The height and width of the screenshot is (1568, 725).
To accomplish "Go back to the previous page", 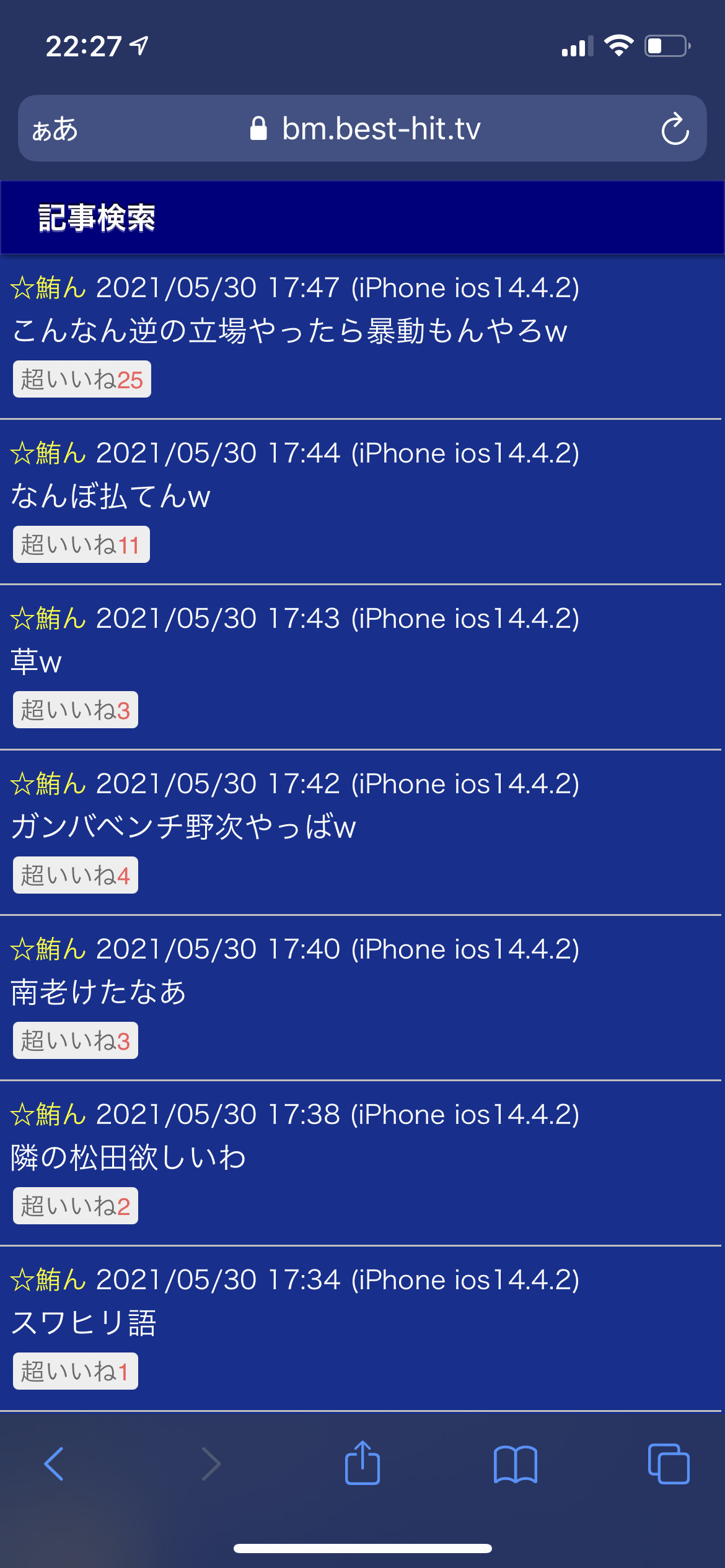I will (x=54, y=1464).
